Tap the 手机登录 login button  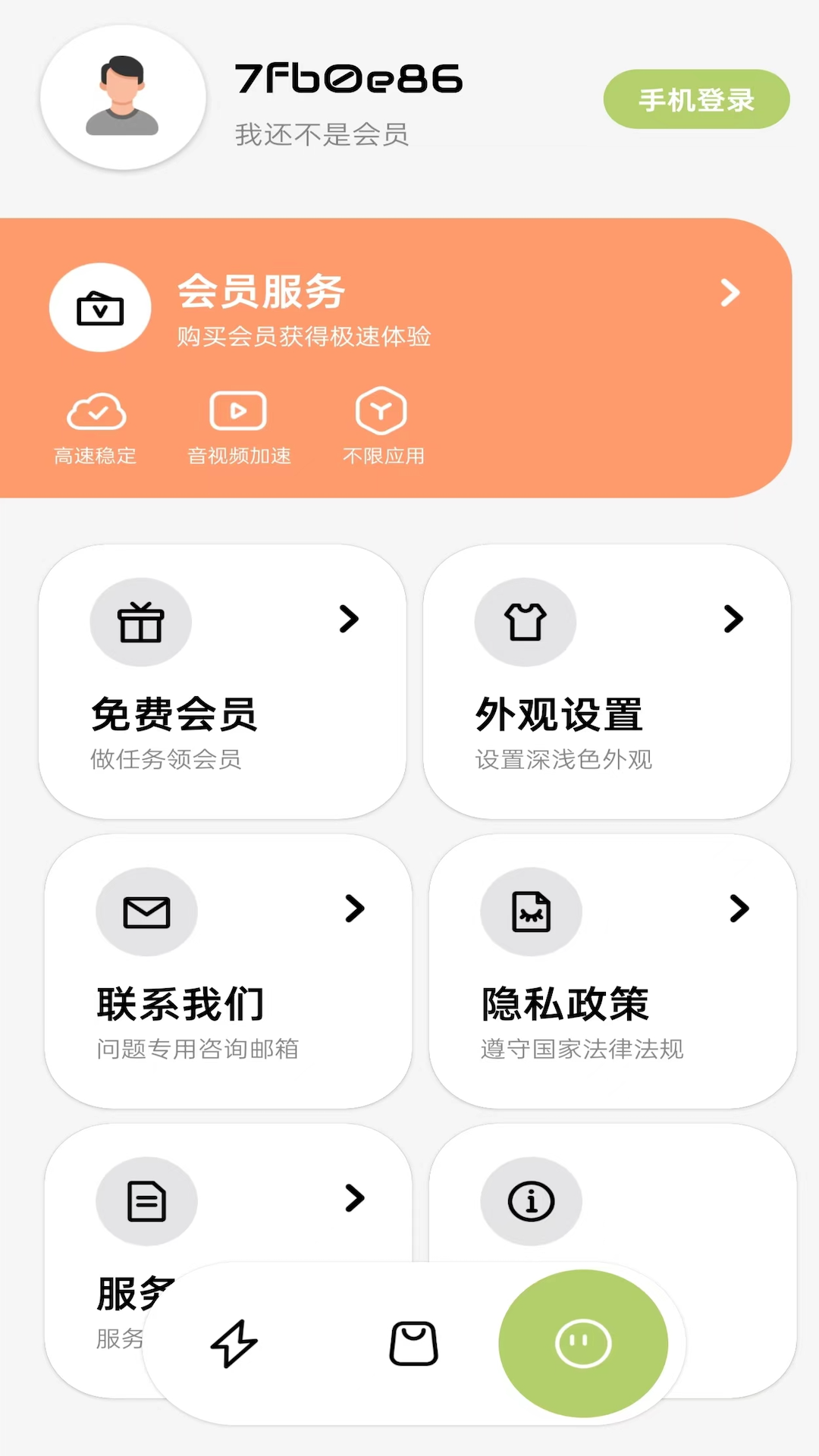[x=696, y=99]
